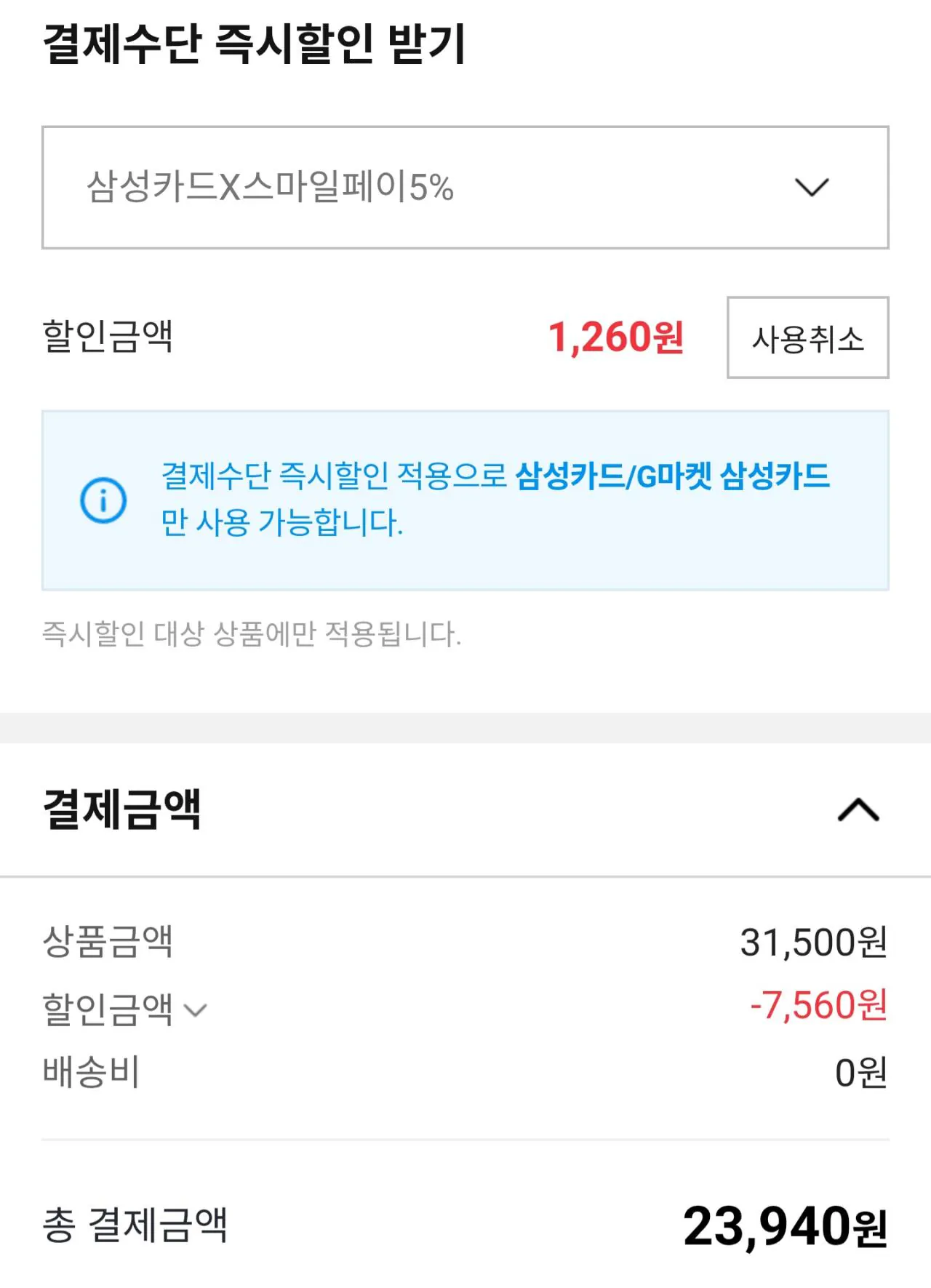Click the dropdown chevron for payment discount options

(x=812, y=186)
